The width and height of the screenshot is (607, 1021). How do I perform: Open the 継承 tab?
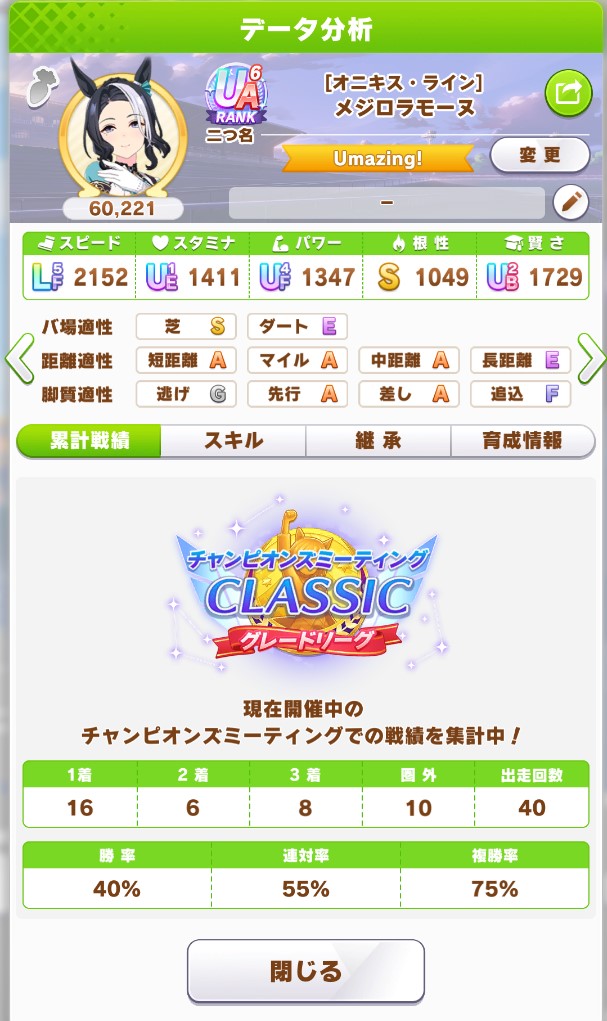coord(378,440)
